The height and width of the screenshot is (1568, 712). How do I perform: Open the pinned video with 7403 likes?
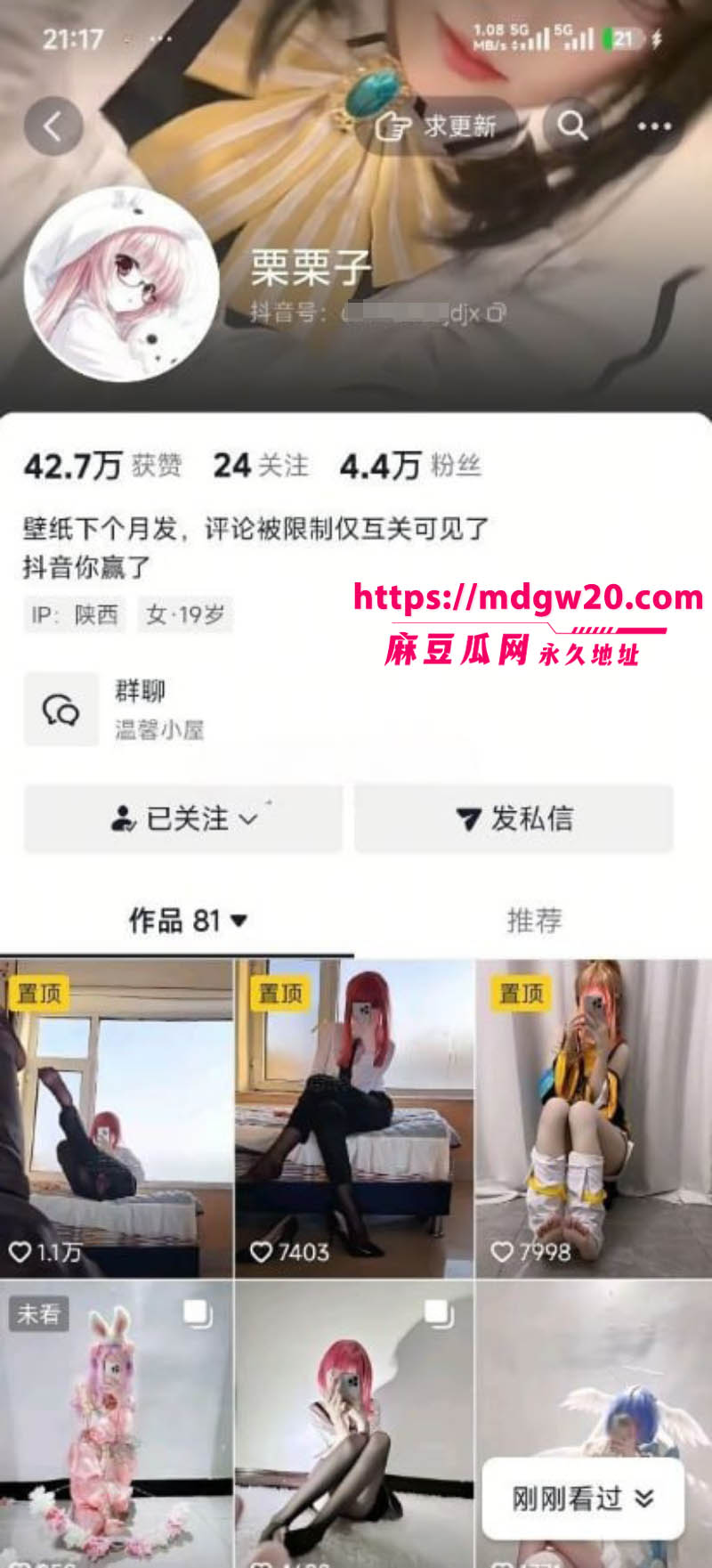(x=354, y=1118)
